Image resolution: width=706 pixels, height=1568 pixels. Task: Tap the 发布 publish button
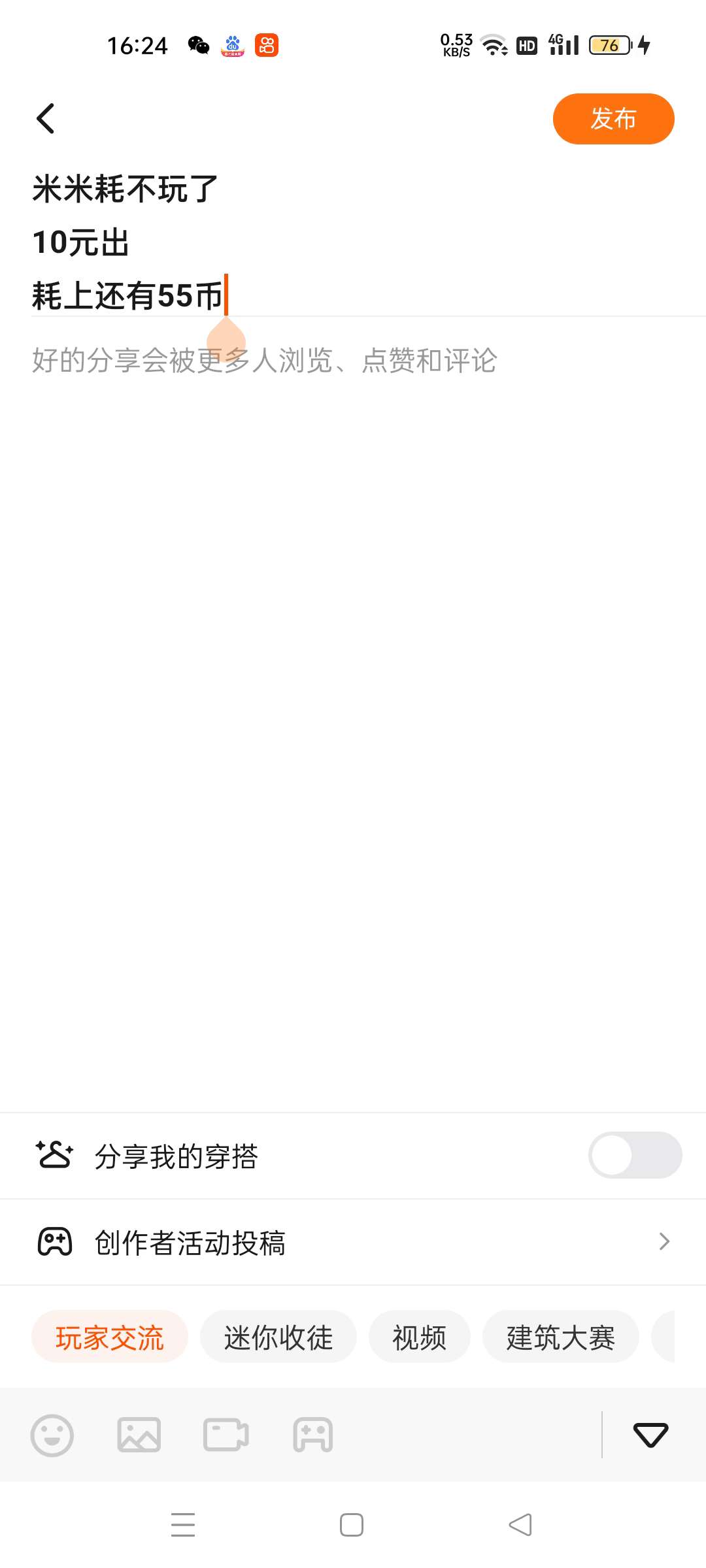point(613,119)
